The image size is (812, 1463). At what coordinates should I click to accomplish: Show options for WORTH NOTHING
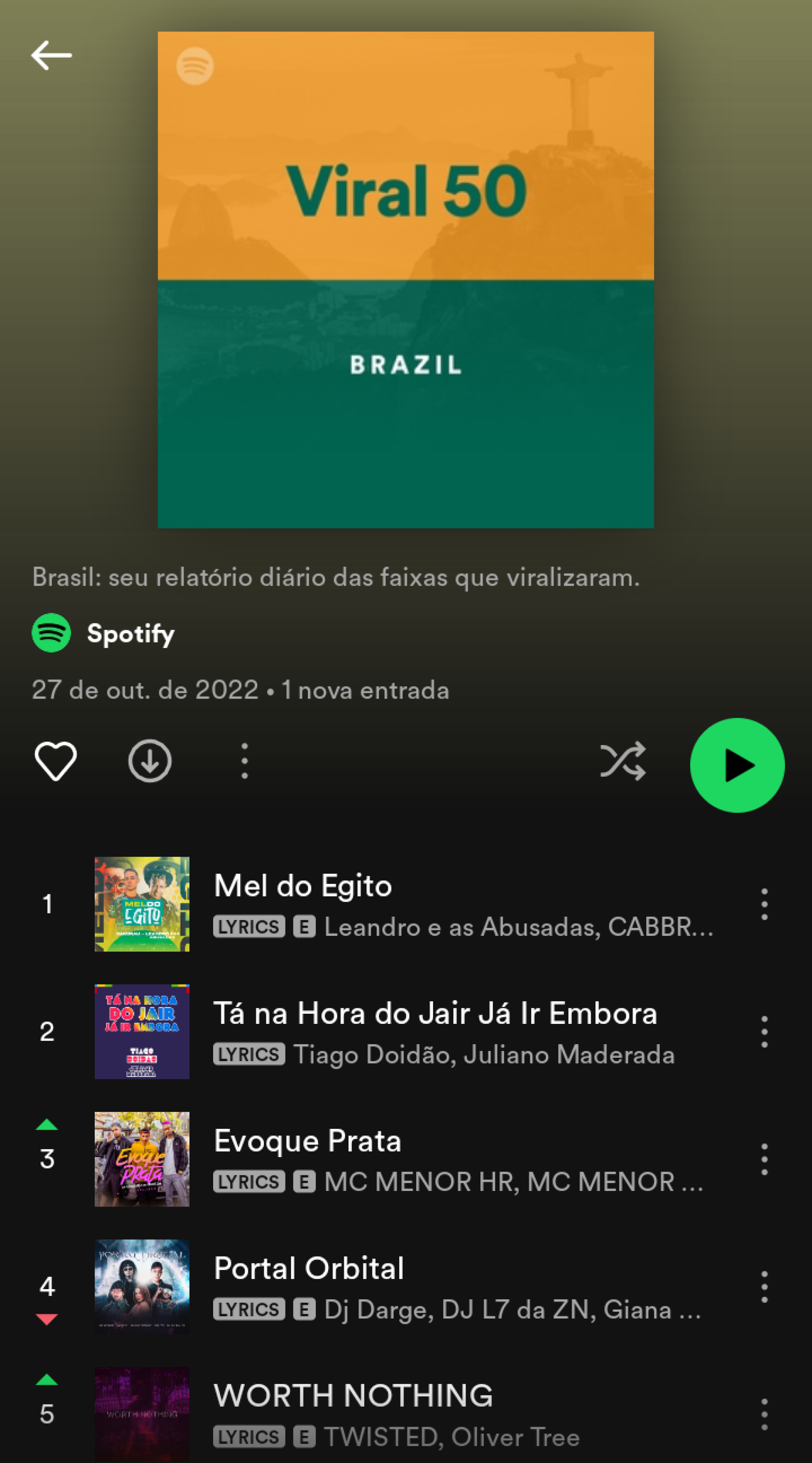coord(764,1414)
